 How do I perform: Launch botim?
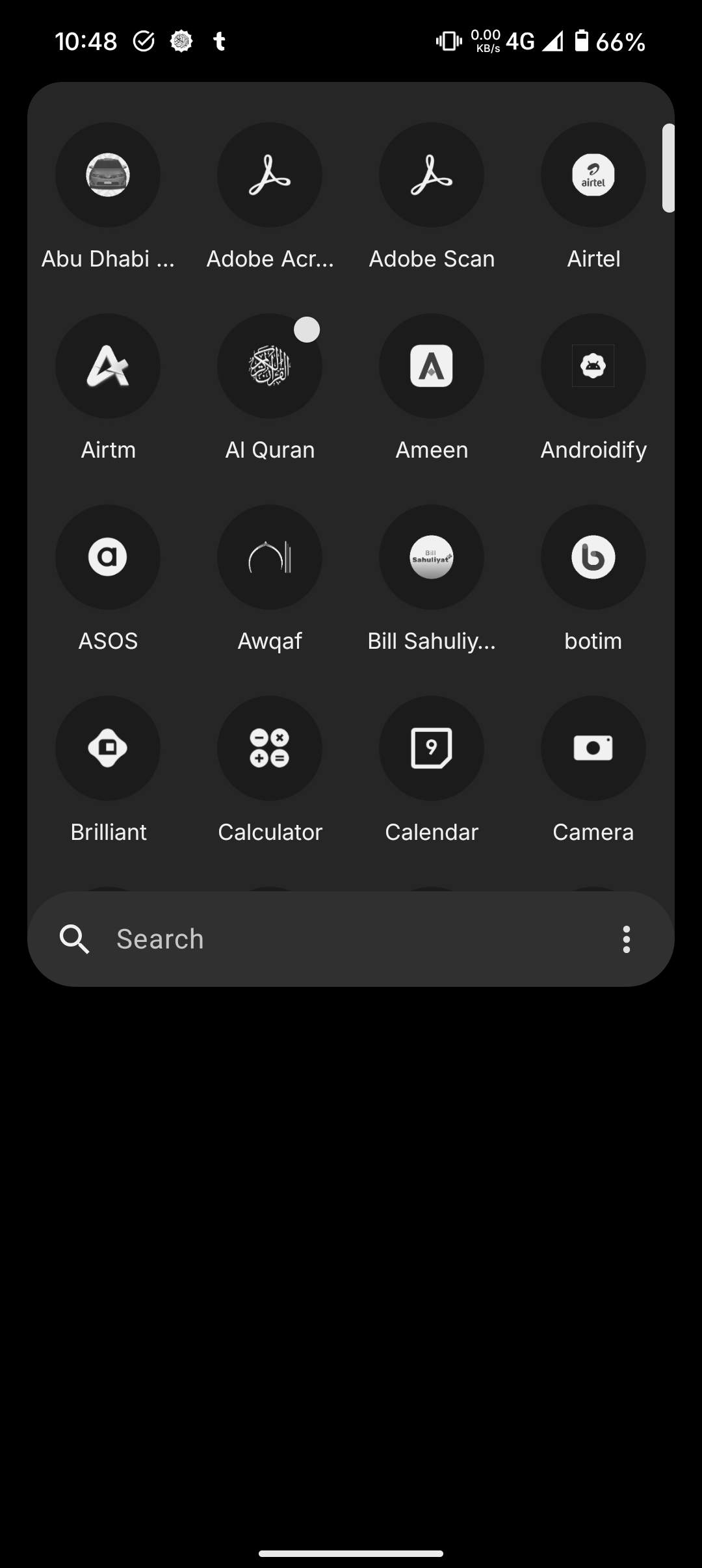[593, 557]
